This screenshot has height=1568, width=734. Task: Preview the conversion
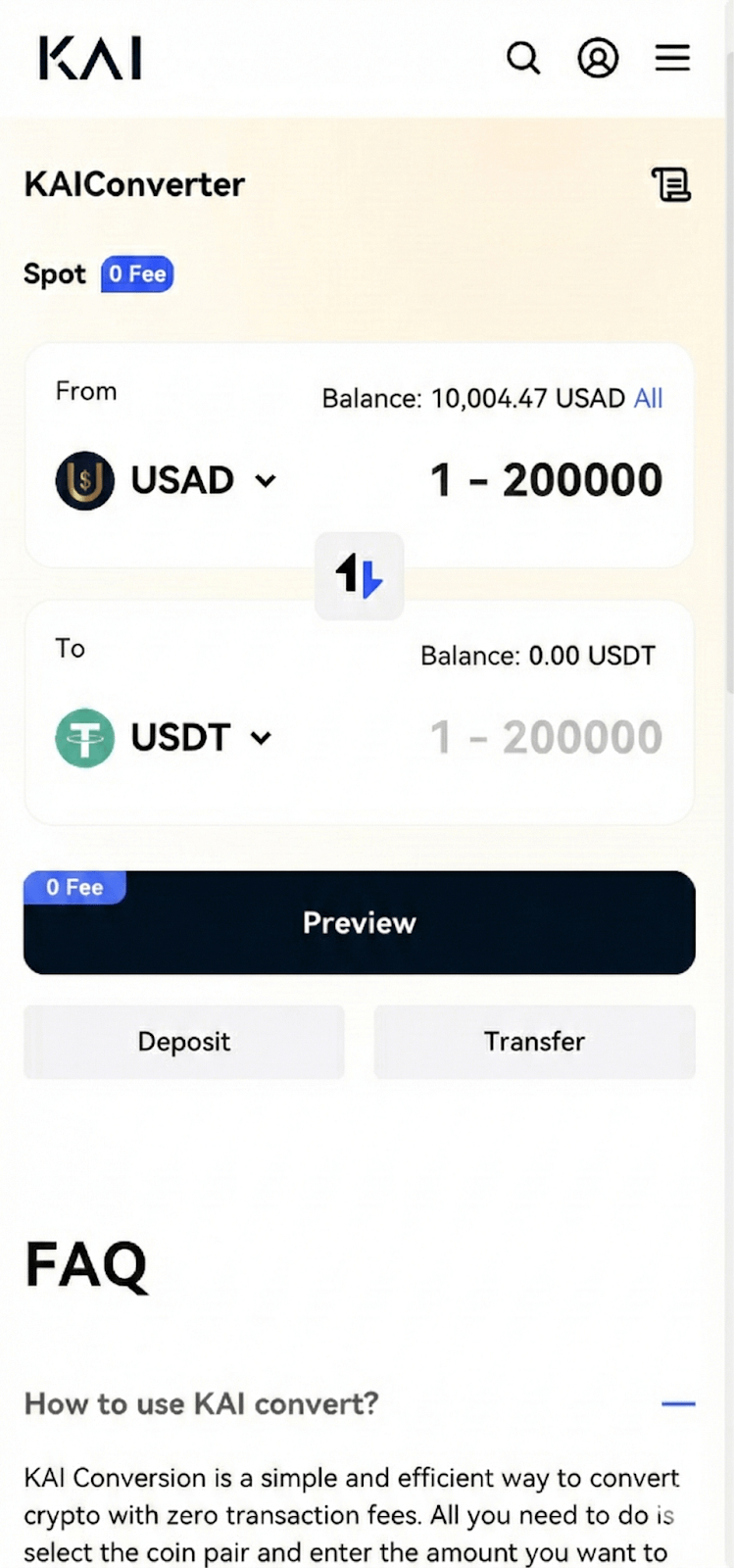[359, 922]
